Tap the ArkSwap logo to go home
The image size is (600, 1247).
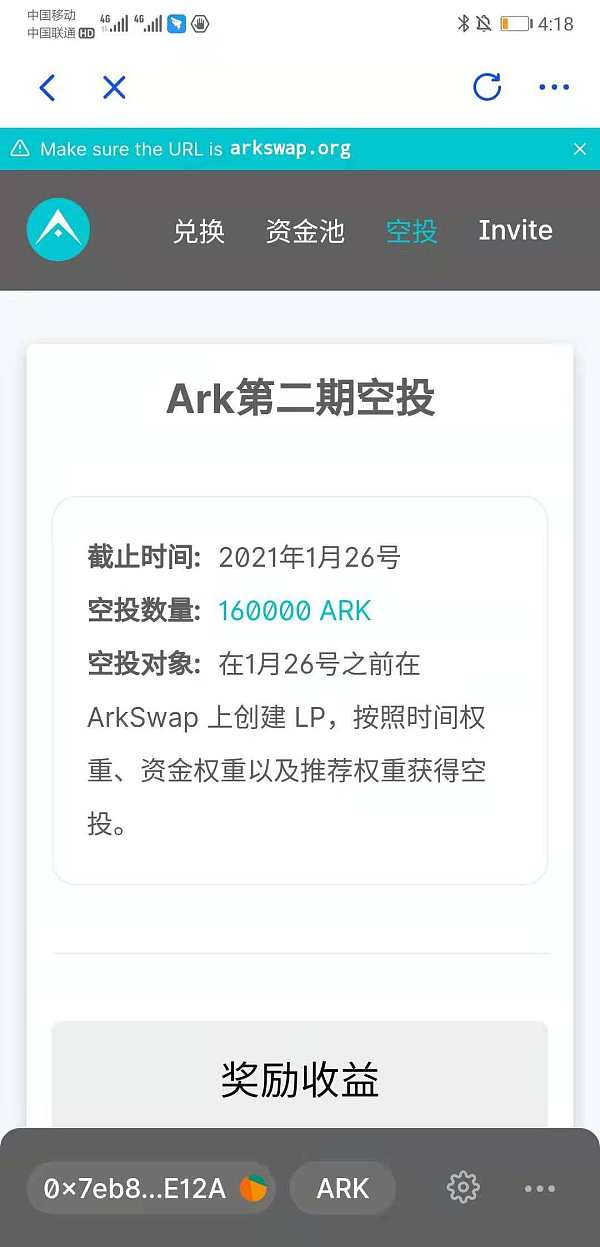pyautogui.click(x=58, y=230)
